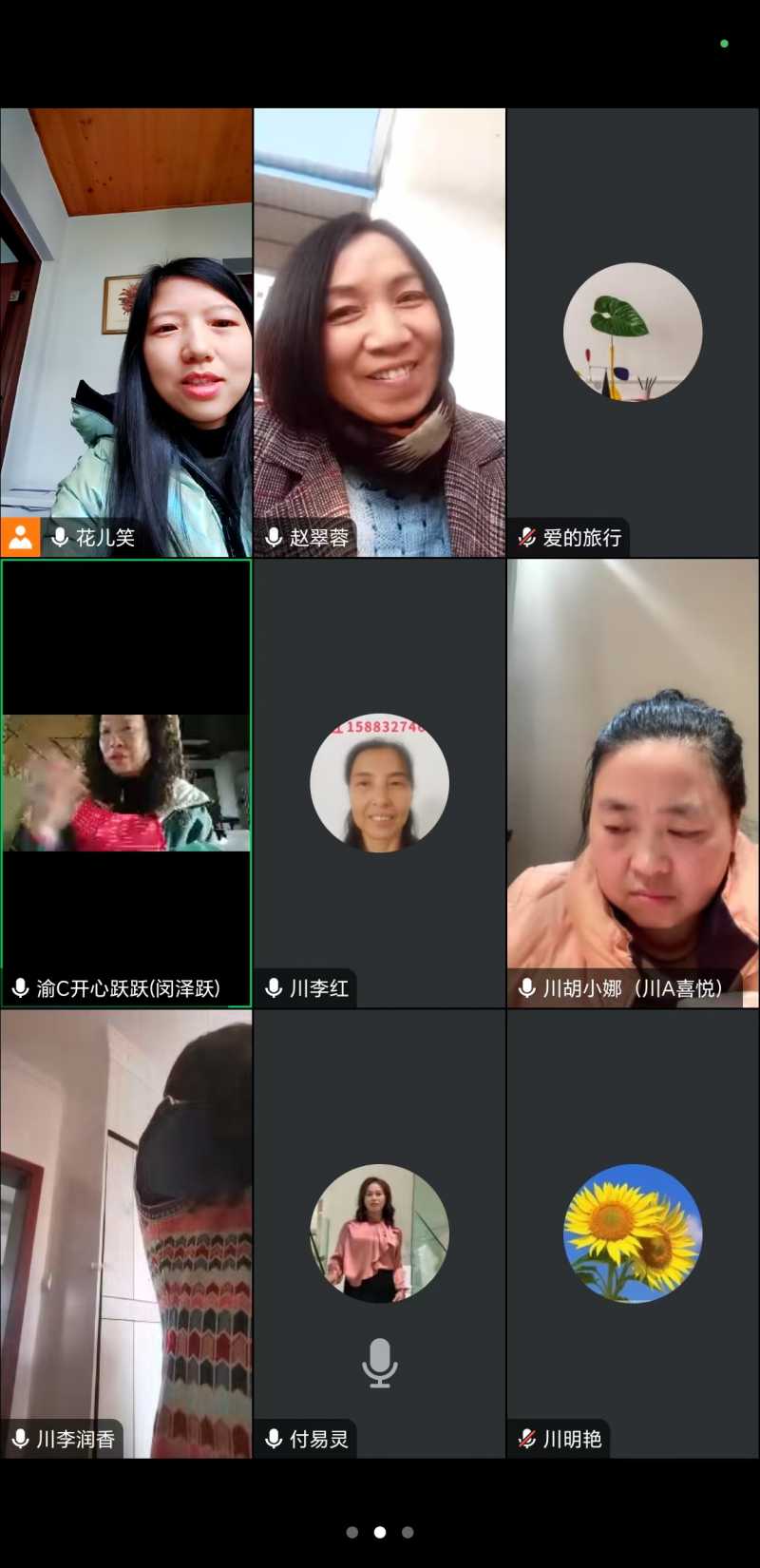Screen dimensions: 760x1568
Task: Select the 川李润香 video tile
Action: point(126,1233)
